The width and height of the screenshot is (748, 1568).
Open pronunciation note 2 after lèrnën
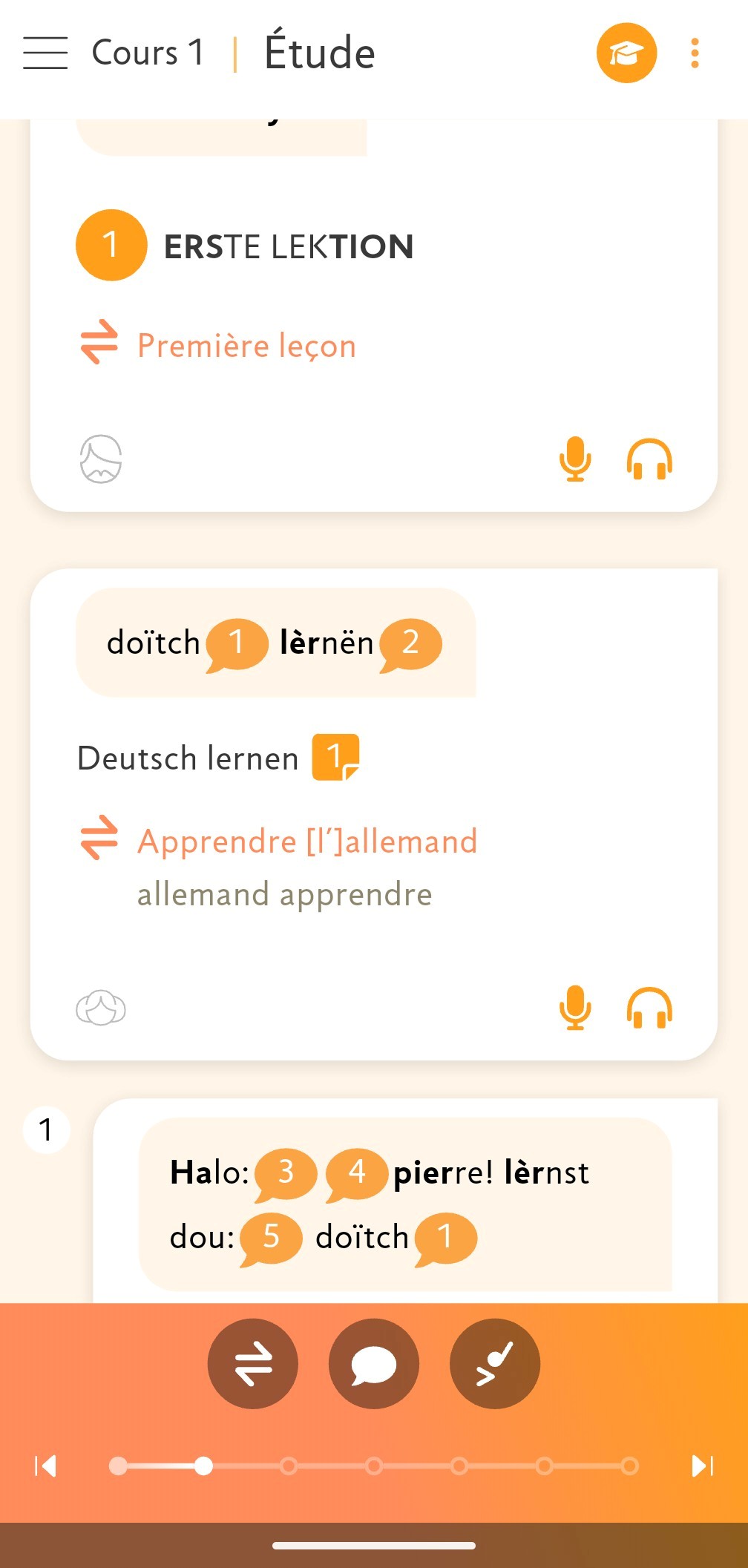(x=410, y=643)
